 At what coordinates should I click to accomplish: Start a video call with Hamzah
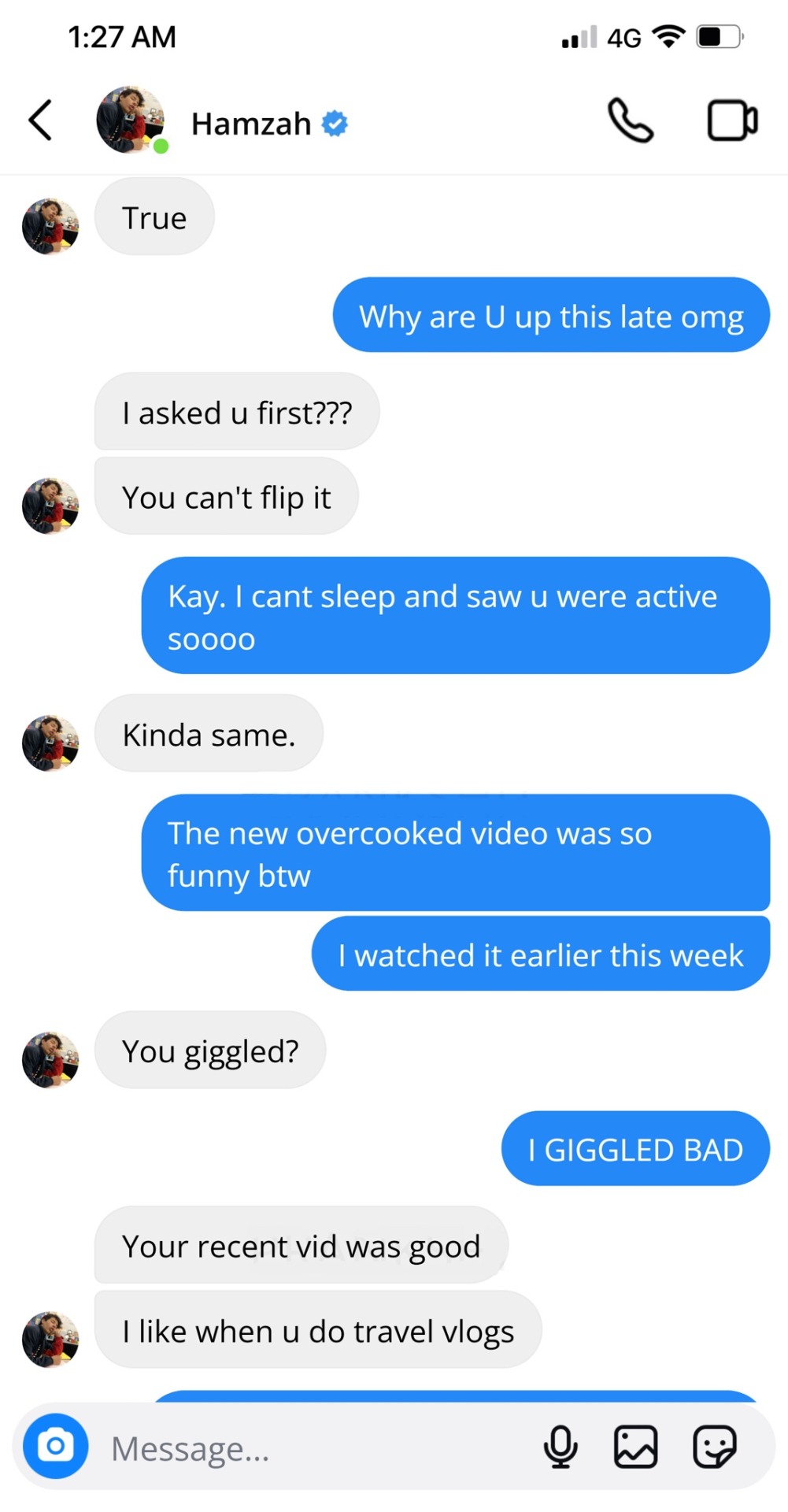point(732,120)
